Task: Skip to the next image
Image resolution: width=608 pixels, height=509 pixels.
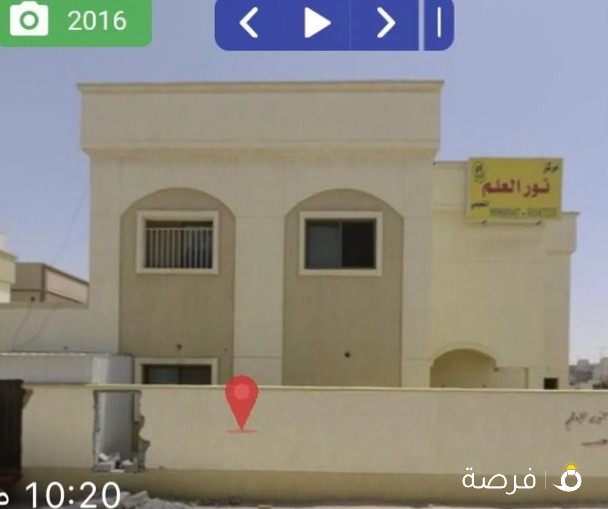Action: (x=385, y=23)
